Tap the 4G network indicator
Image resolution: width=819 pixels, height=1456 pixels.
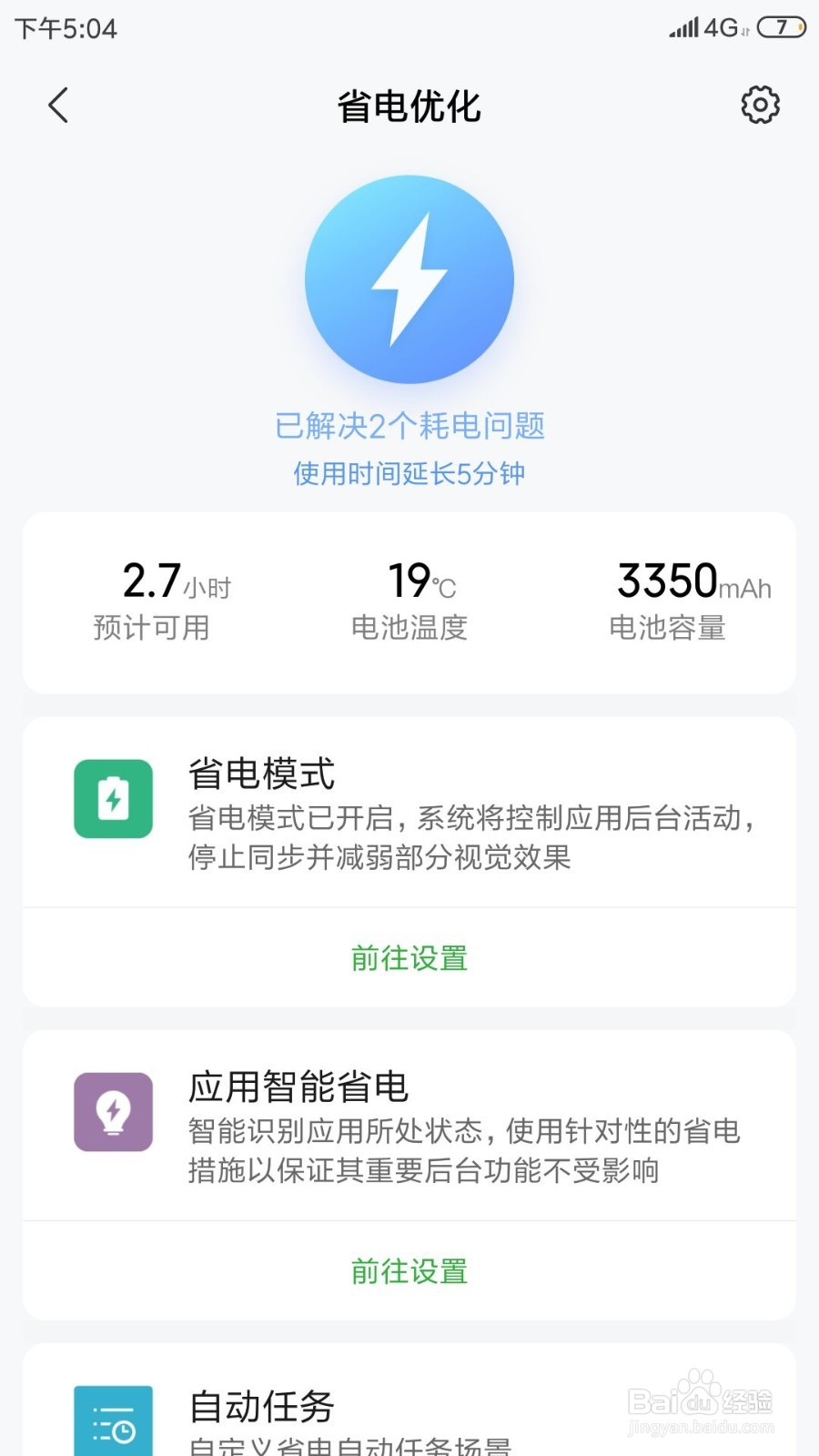coord(718,27)
